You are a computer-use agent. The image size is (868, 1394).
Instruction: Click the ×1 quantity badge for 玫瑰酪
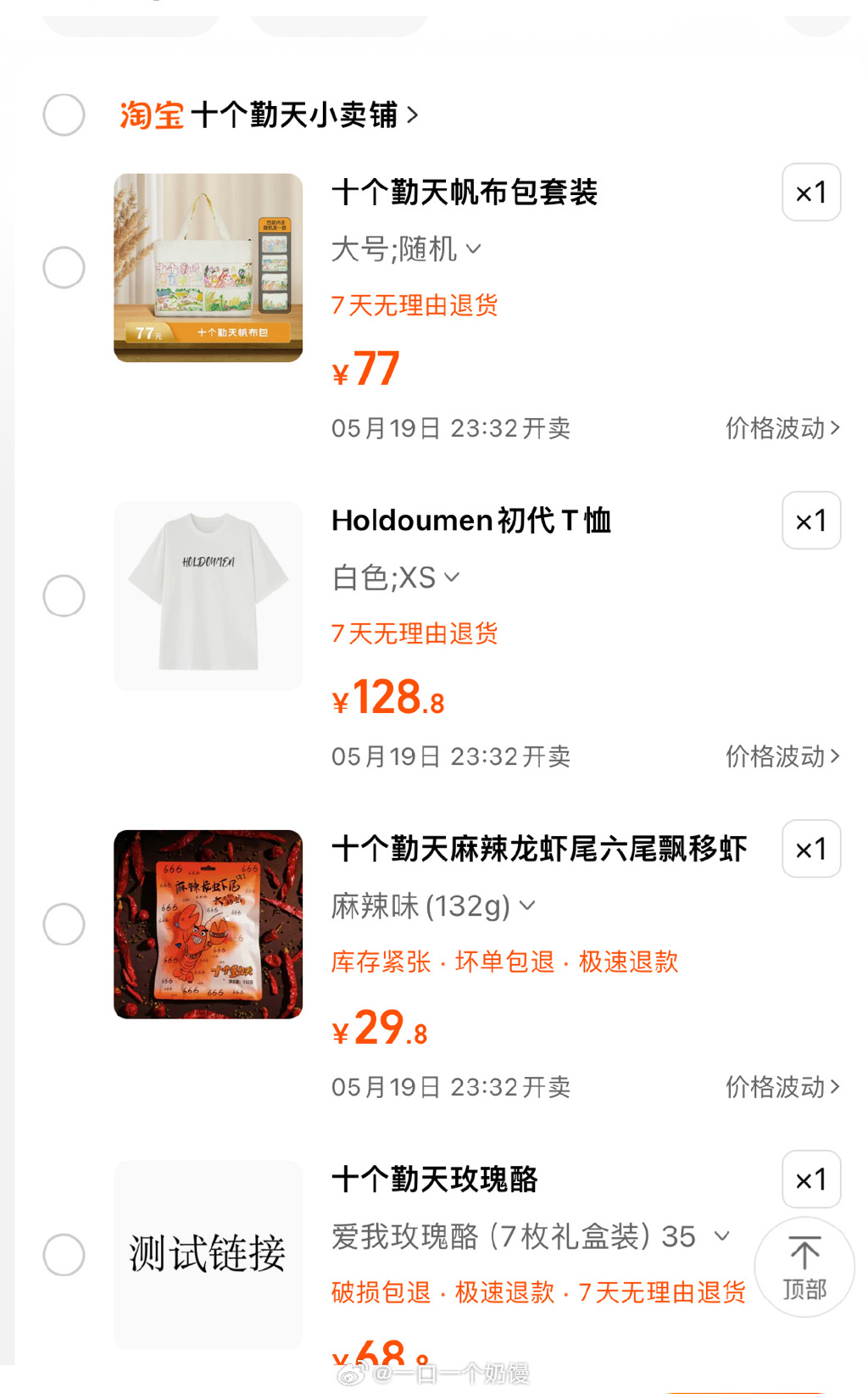810,1179
